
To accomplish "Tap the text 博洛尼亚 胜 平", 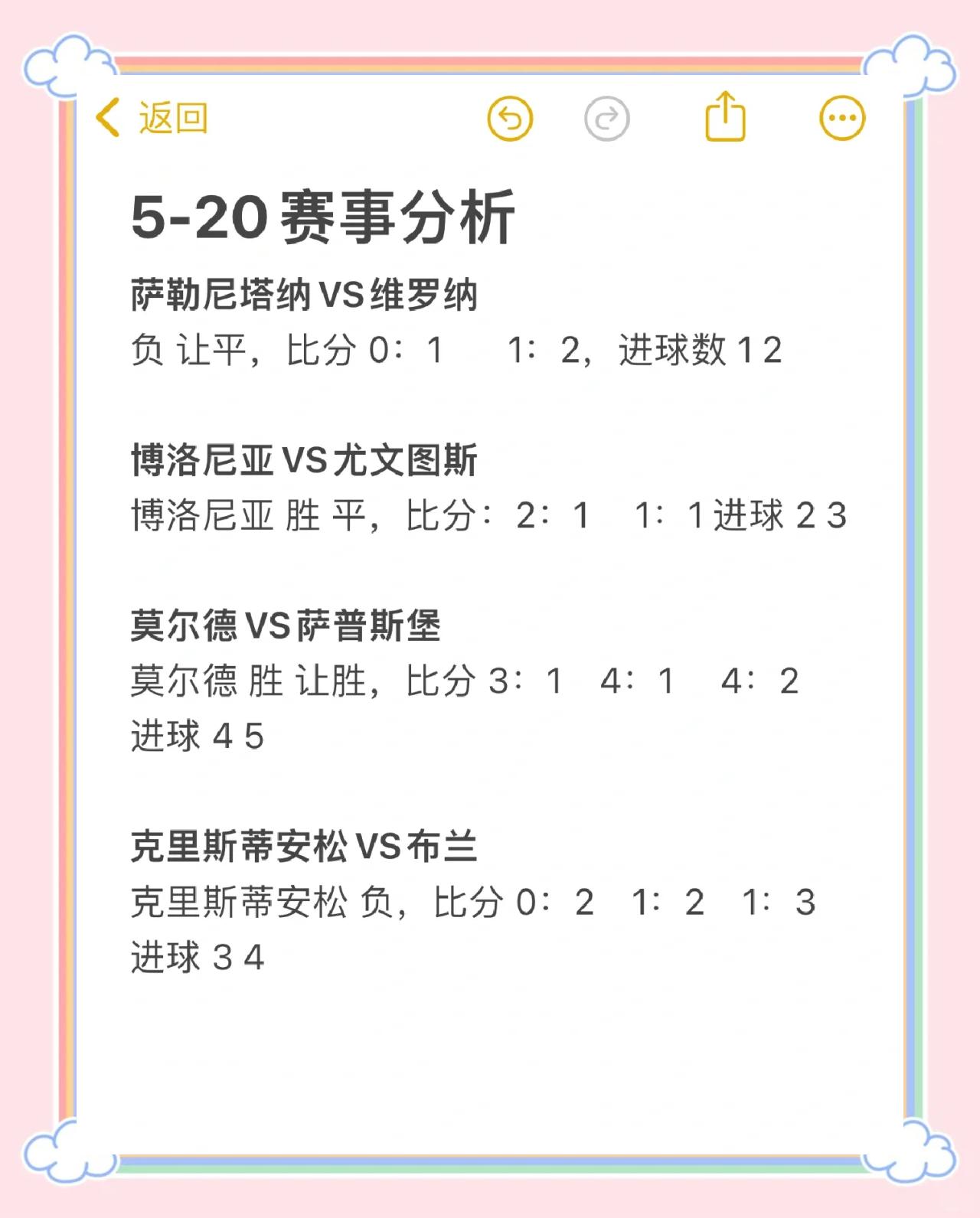I will 245,517.
